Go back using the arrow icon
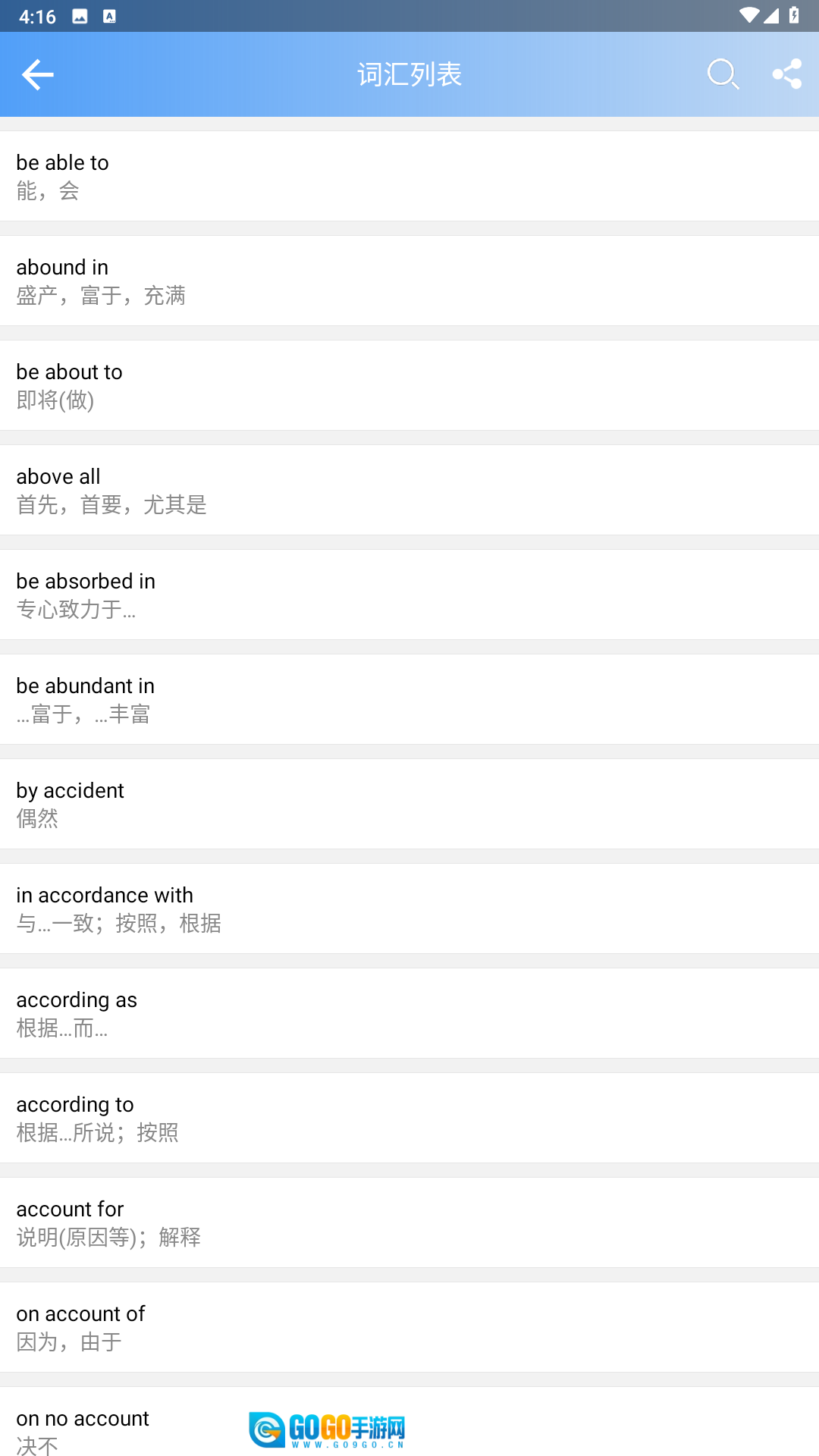 point(37,74)
